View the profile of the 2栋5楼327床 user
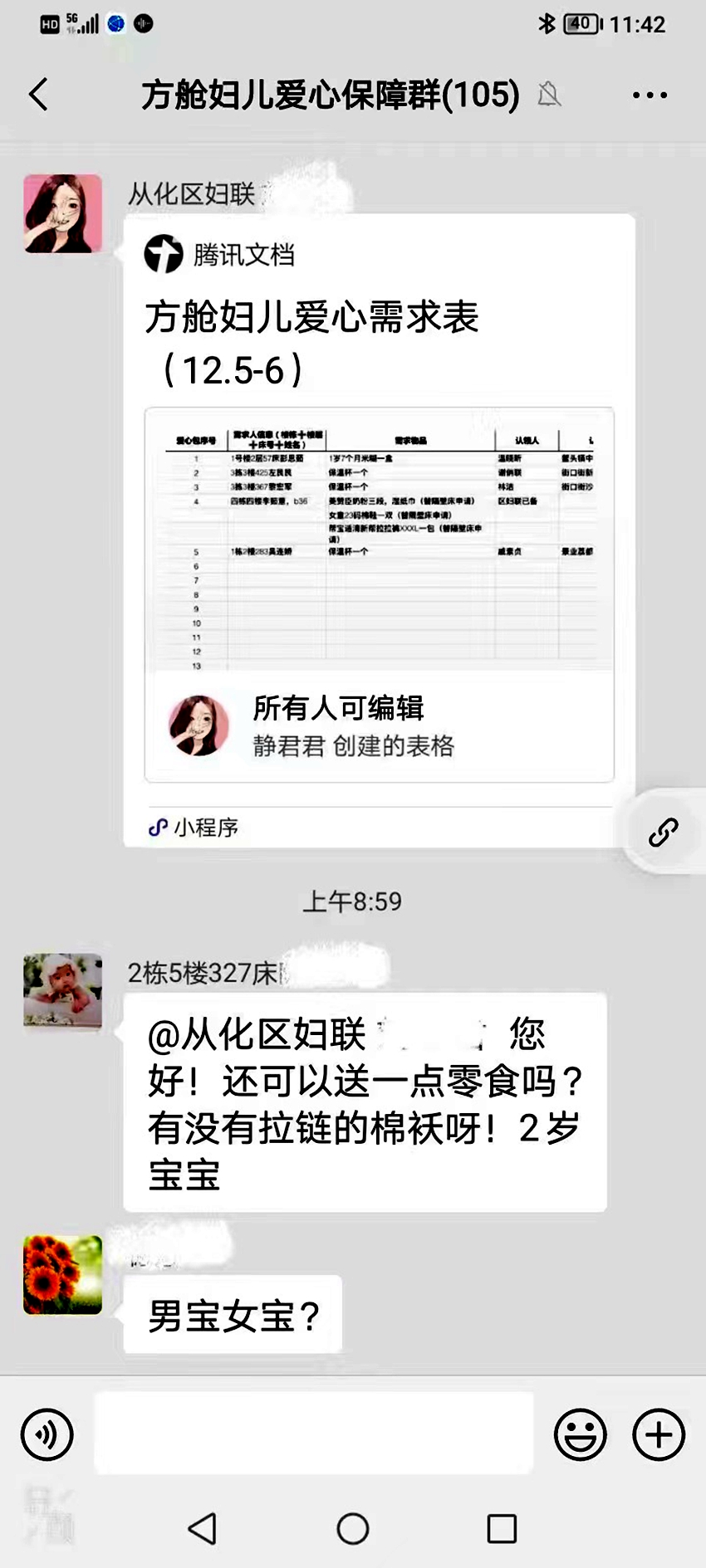 [x=63, y=992]
